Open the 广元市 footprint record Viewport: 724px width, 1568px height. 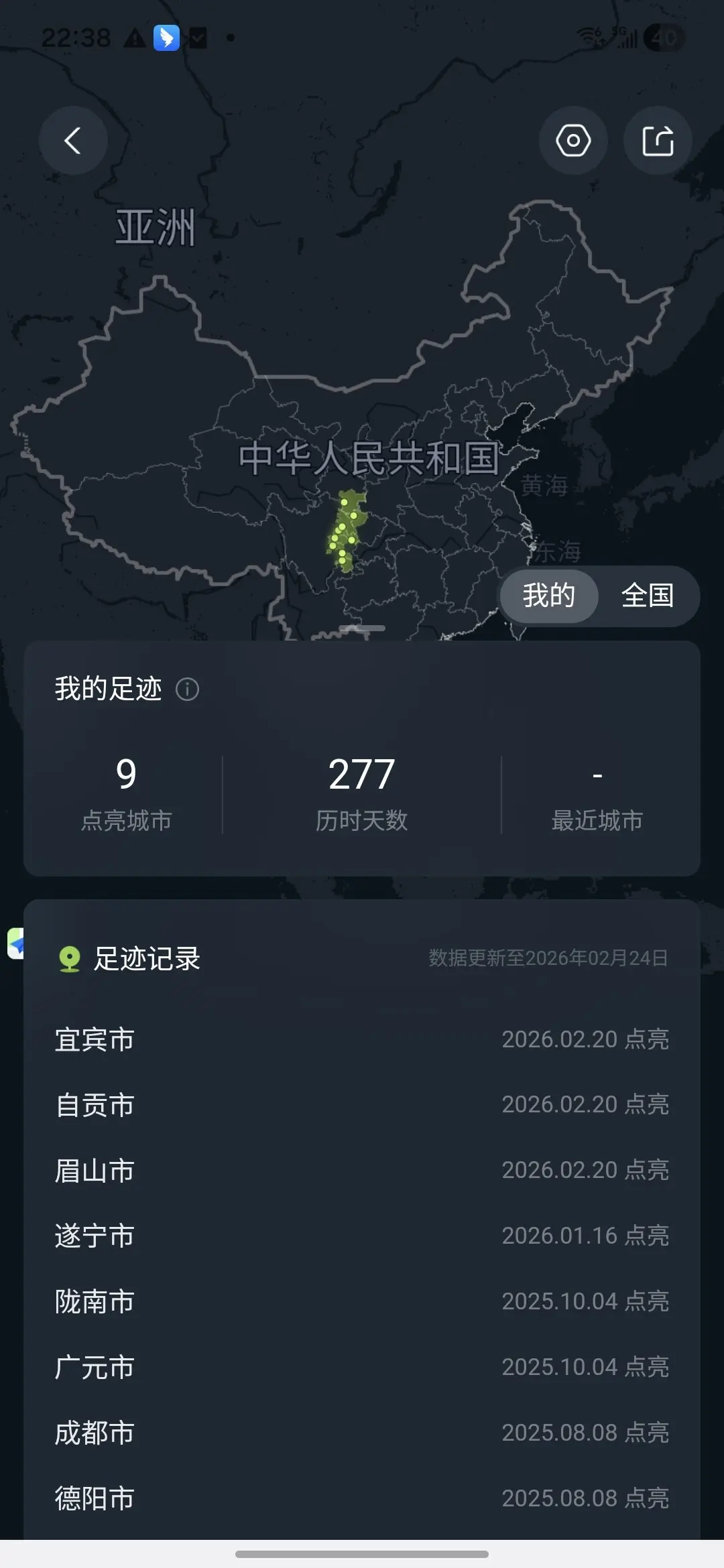click(362, 1367)
